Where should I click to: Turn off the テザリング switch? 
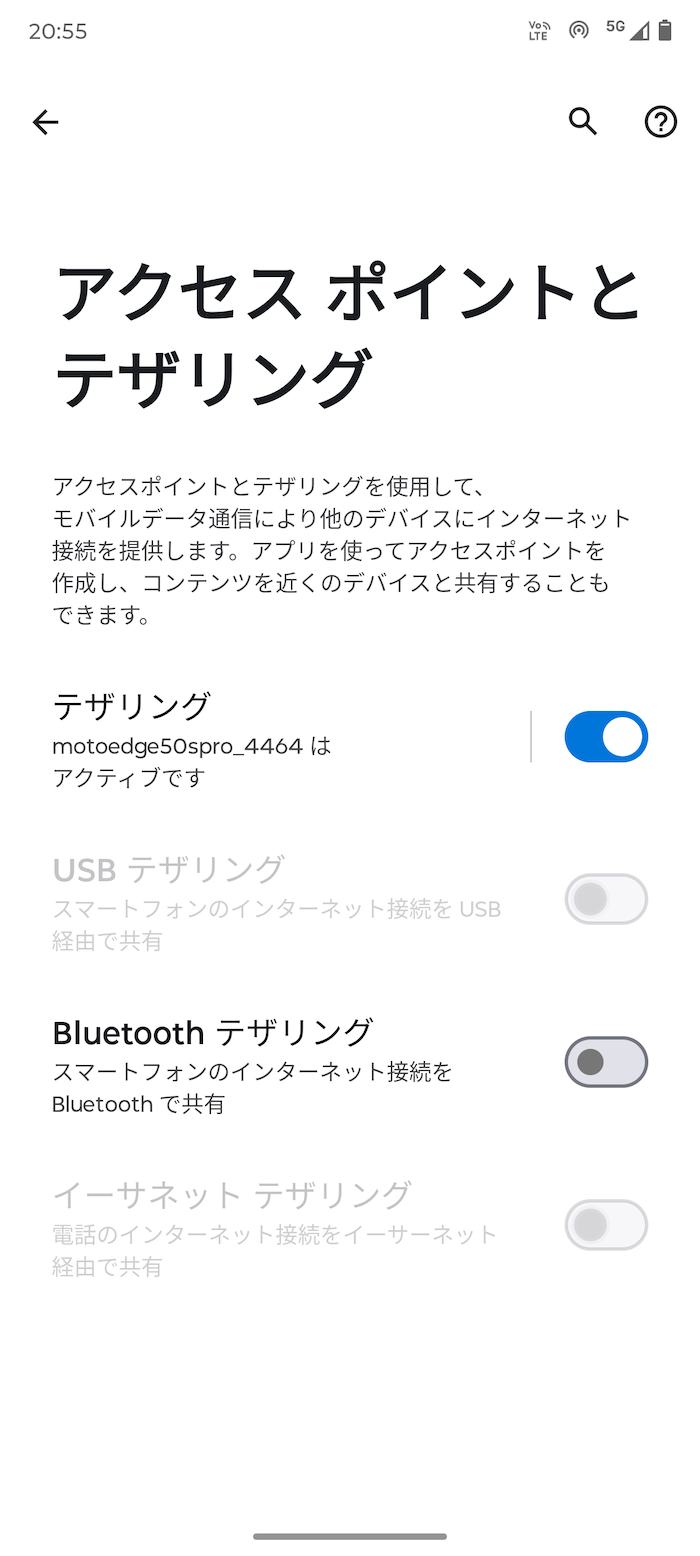tap(606, 737)
